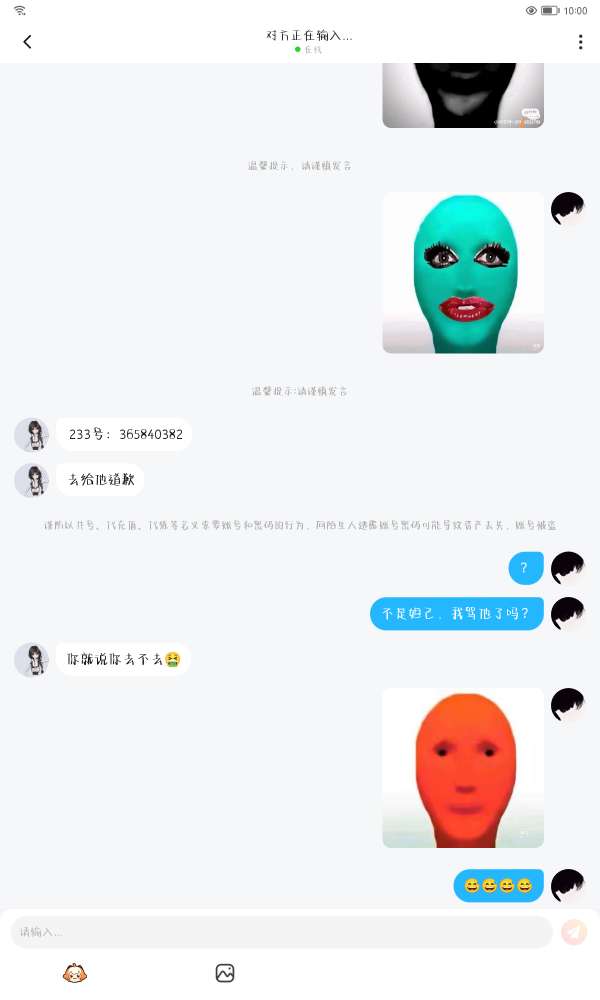Image resolution: width=600 pixels, height=1000 pixels.
Task: Open the image picker icon
Action: (x=224, y=973)
